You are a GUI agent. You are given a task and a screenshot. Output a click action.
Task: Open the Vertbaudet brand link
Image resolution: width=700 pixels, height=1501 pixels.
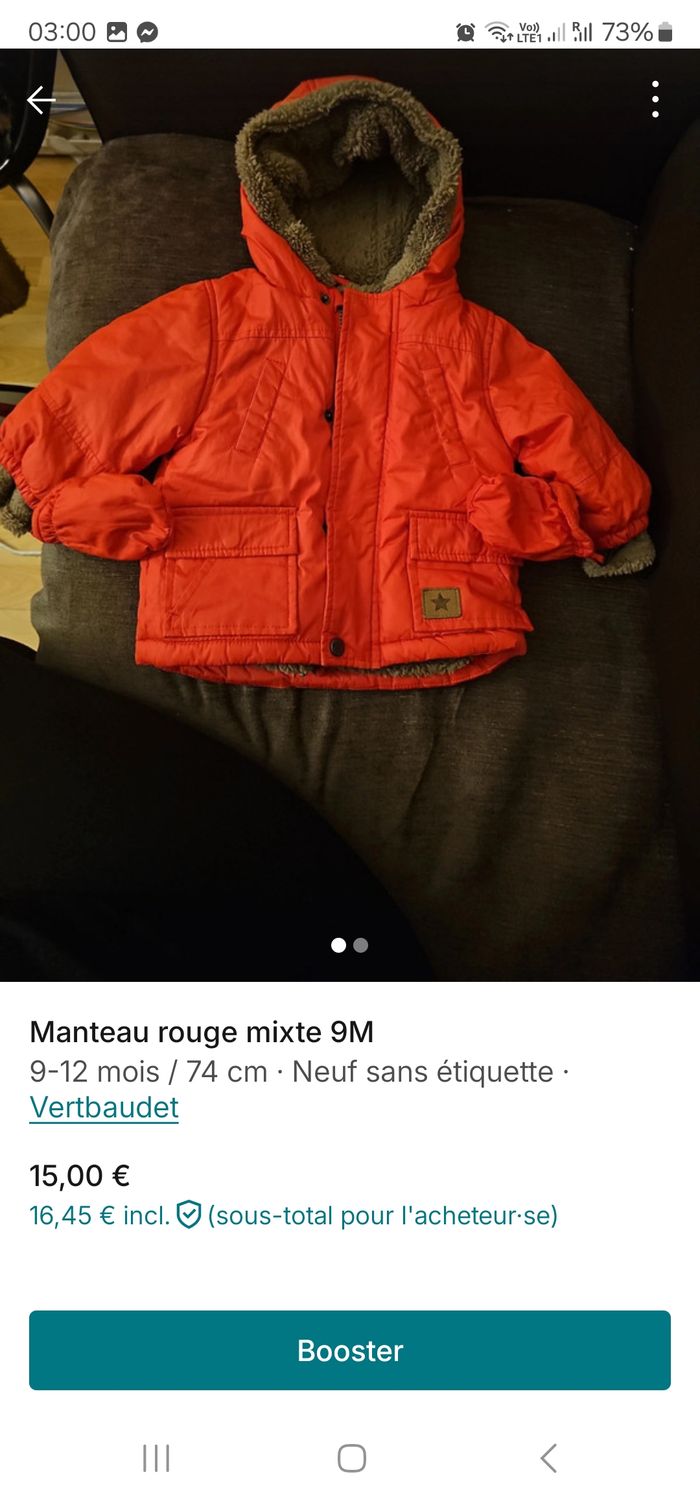point(104,1107)
